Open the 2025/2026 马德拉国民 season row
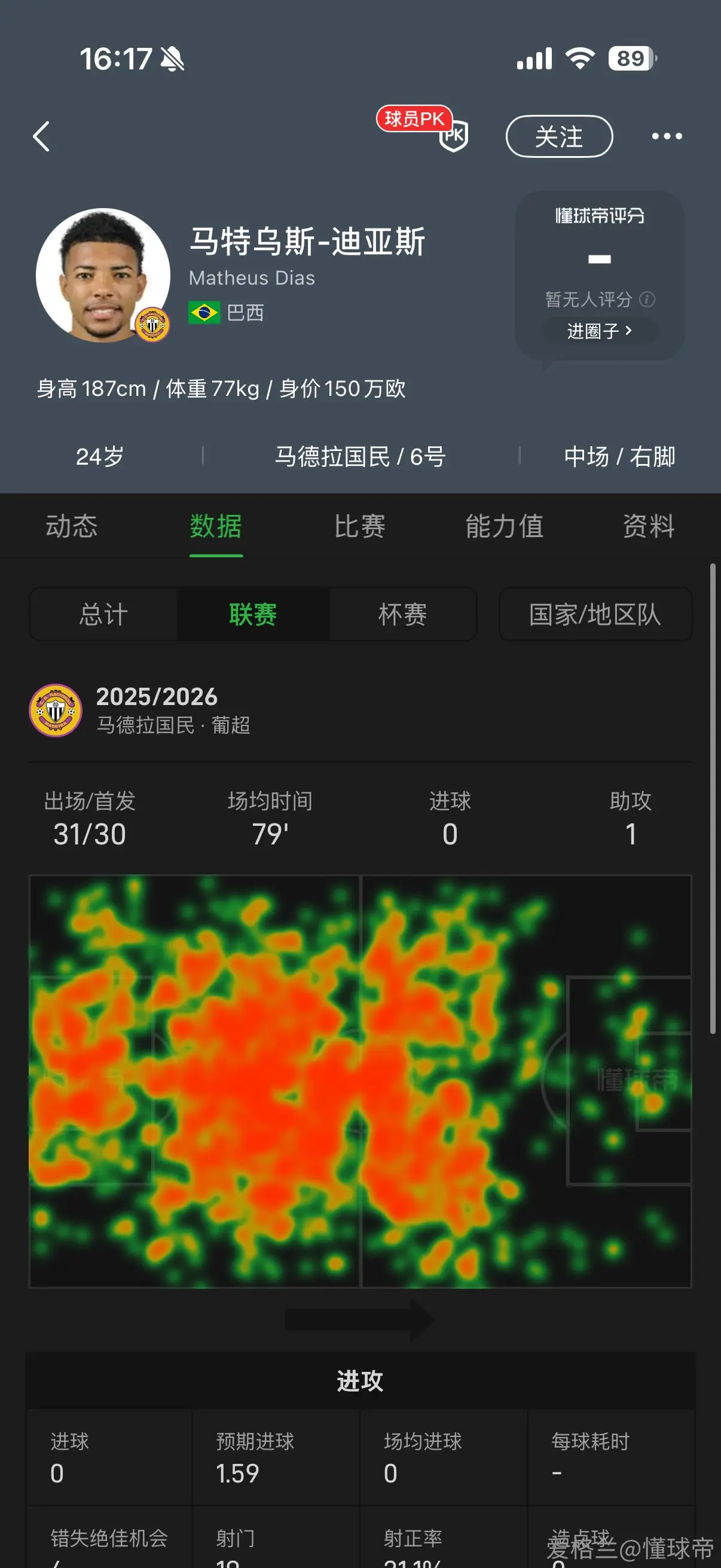The width and height of the screenshot is (721, 1568). click(360, 710)
